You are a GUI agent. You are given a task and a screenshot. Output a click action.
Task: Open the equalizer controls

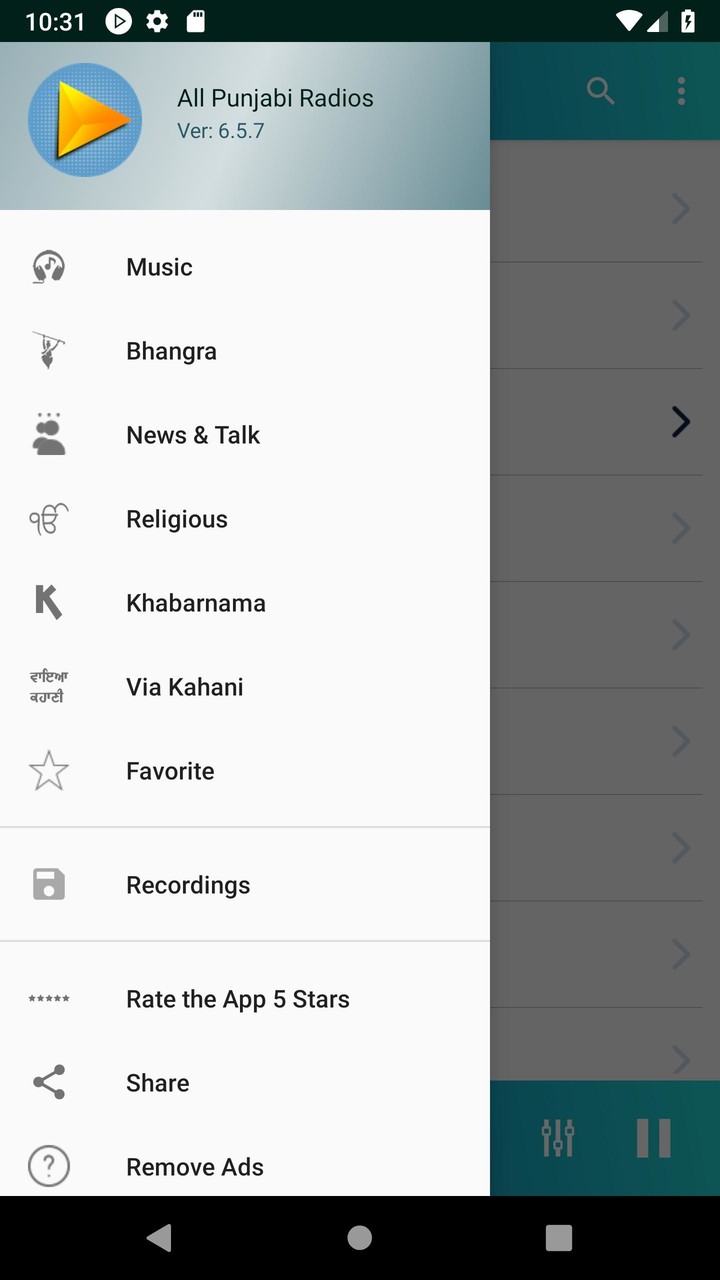tap(557, 1137)
